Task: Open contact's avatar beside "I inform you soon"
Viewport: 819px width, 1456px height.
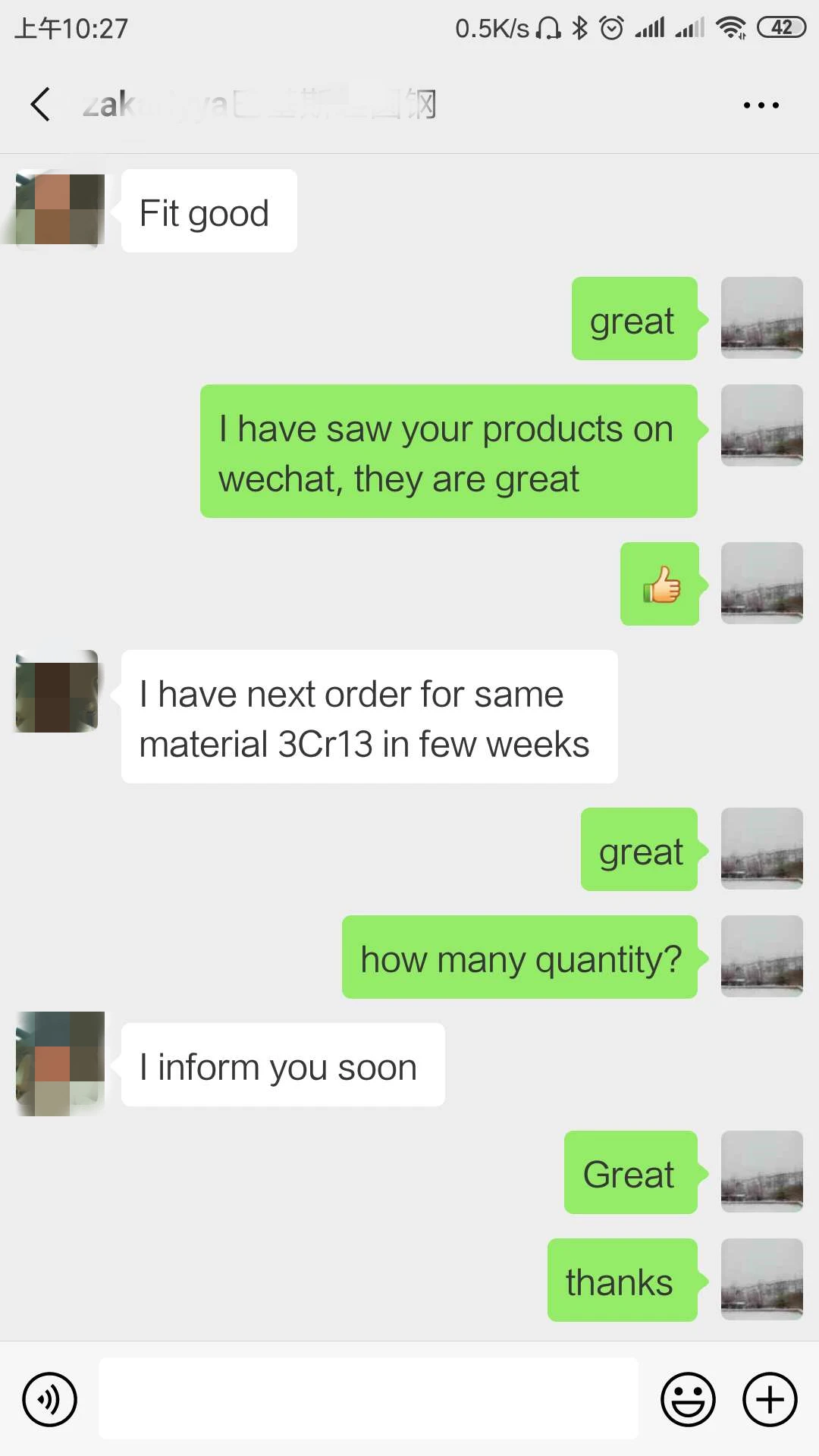Action: 59,1063
